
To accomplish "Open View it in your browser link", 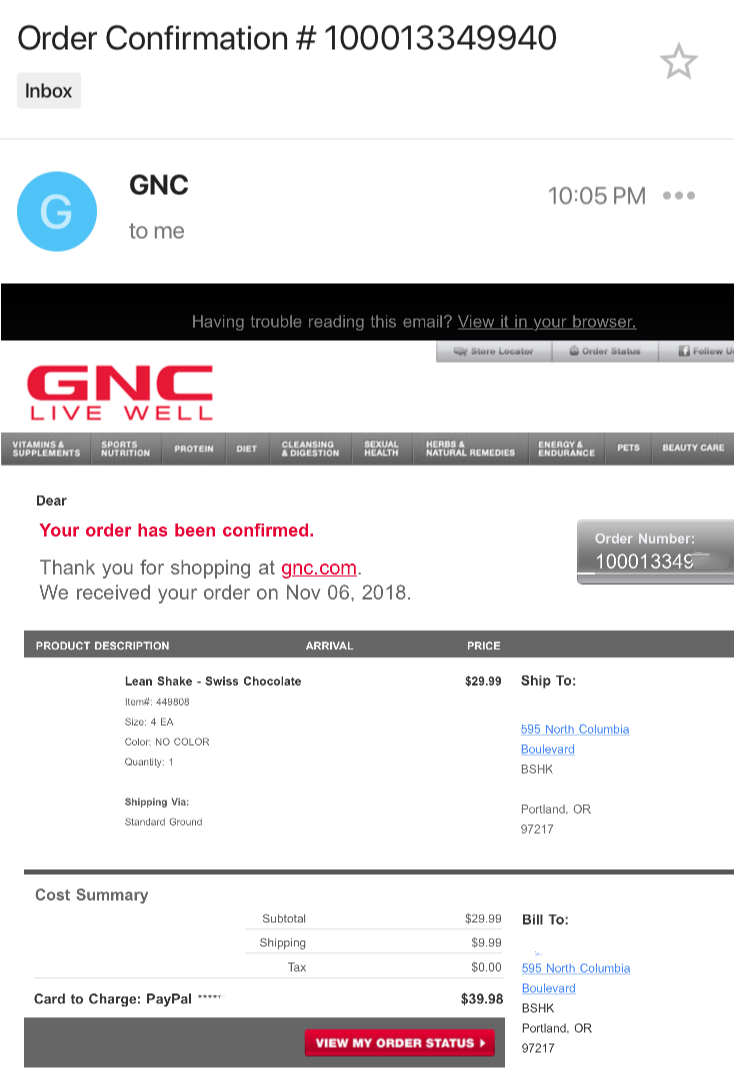I will 546,322.
